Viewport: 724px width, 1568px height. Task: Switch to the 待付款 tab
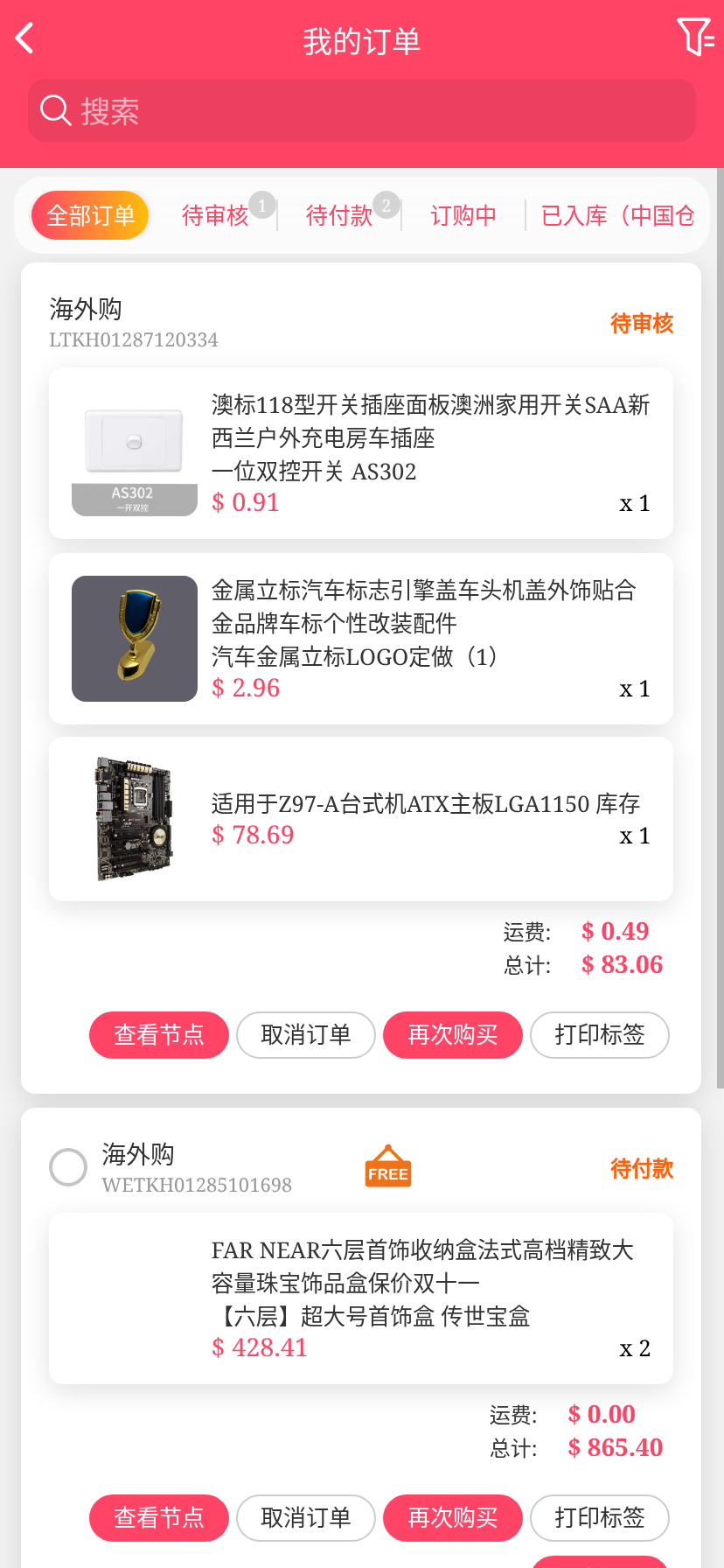(339, 215)
